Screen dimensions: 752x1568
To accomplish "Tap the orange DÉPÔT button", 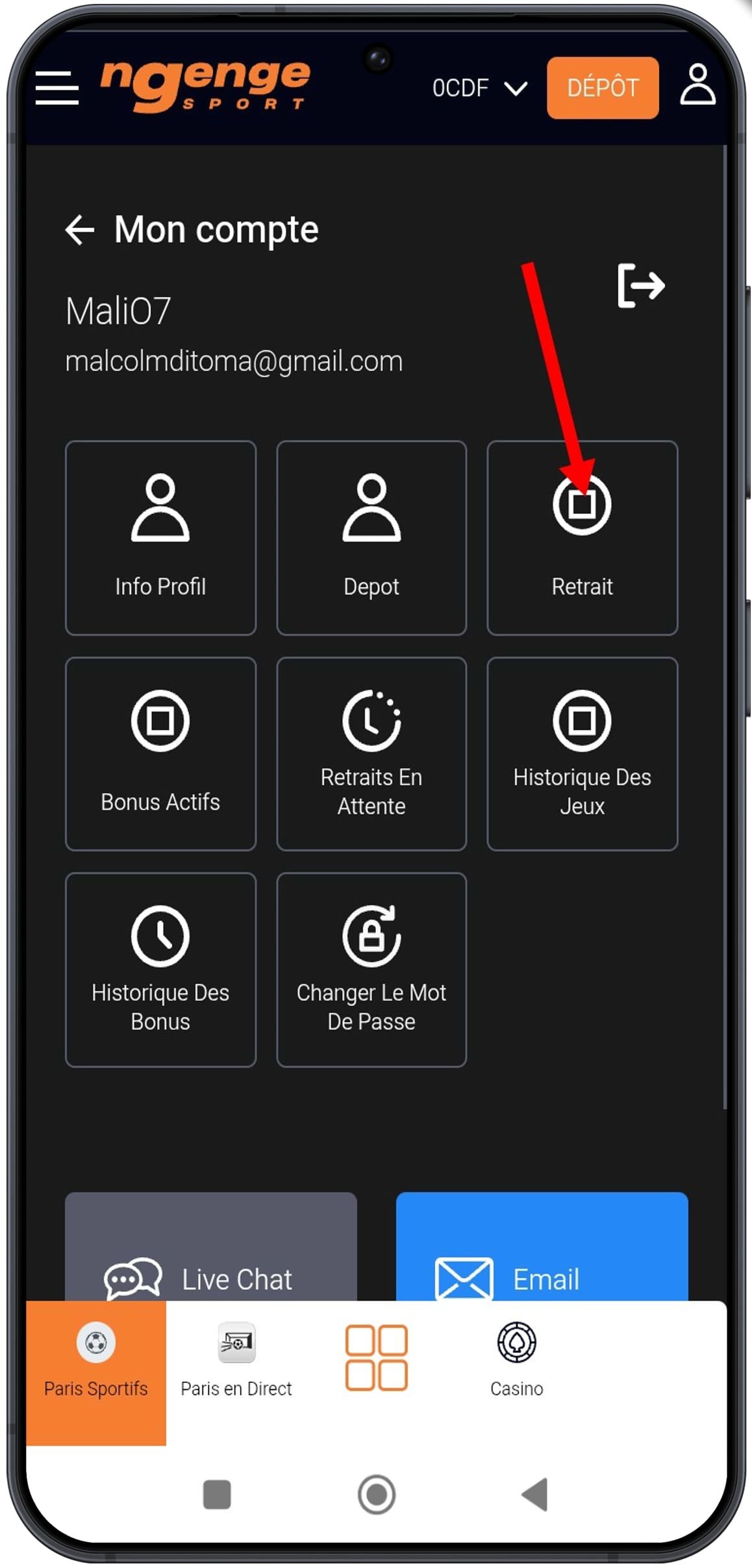I will coord(602,88).
